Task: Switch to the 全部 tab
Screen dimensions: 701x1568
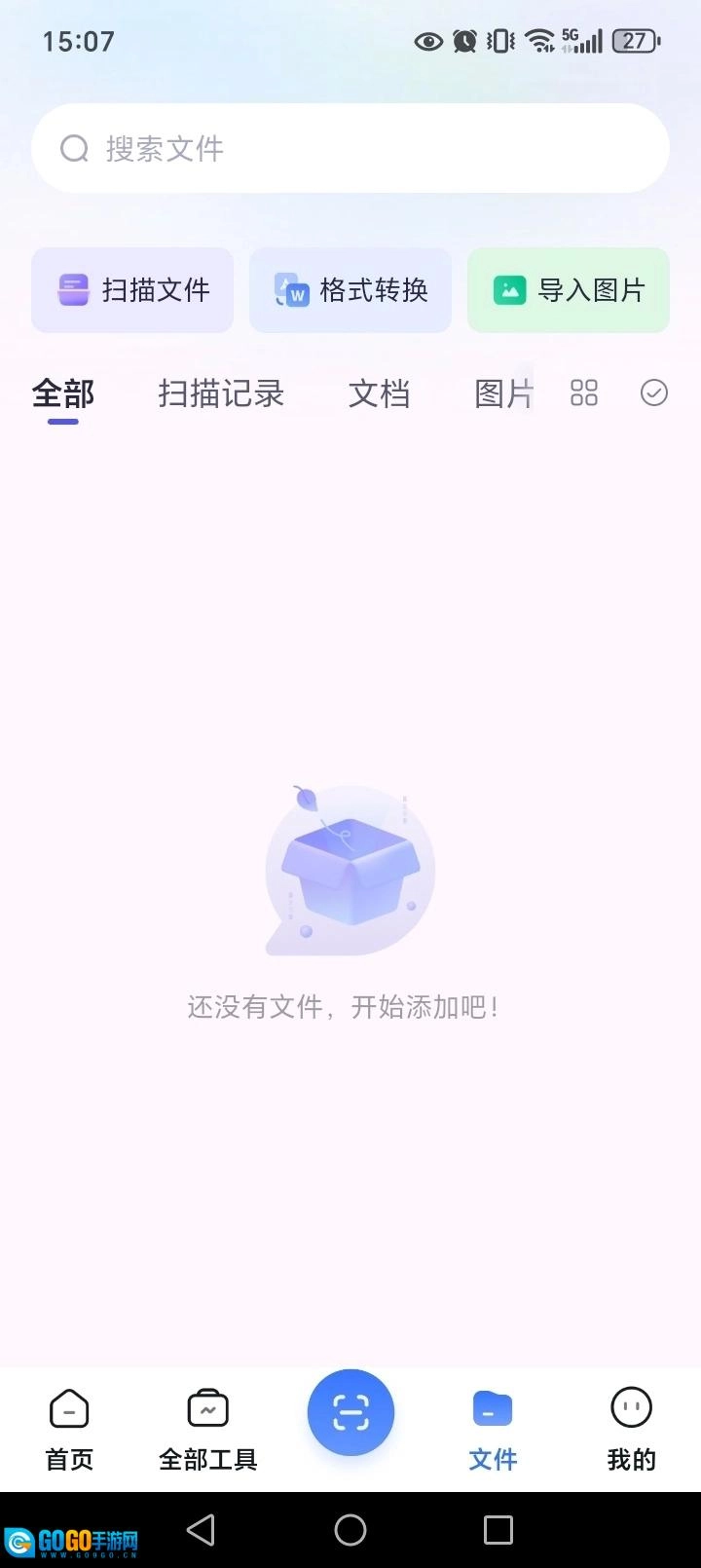Action: [63, 394]
